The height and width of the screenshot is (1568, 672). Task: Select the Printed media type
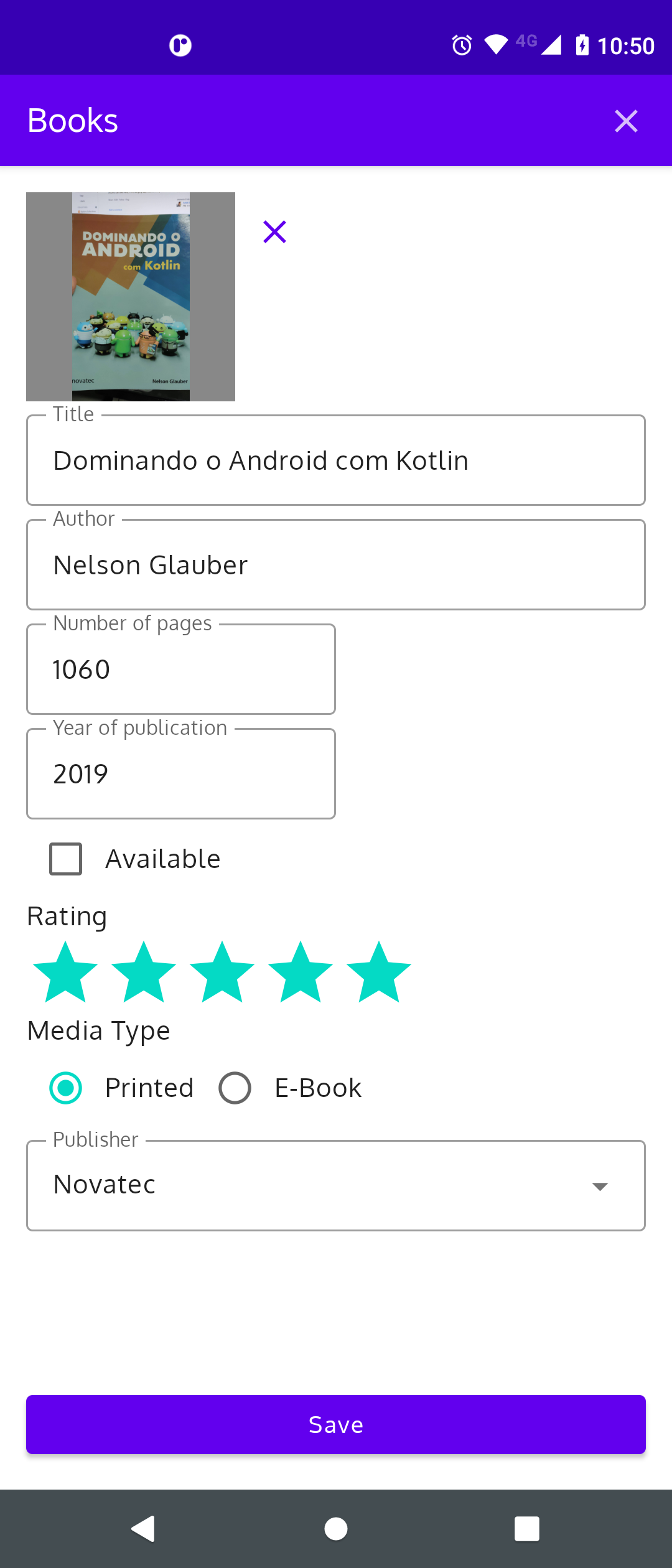click(66, 1088)
